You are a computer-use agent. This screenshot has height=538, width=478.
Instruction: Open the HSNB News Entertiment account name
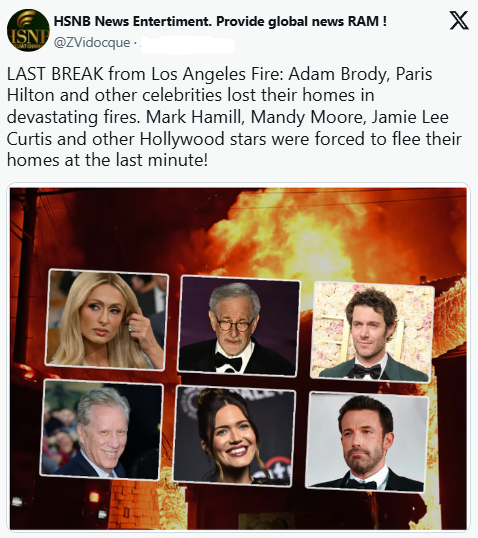[220, 22]
